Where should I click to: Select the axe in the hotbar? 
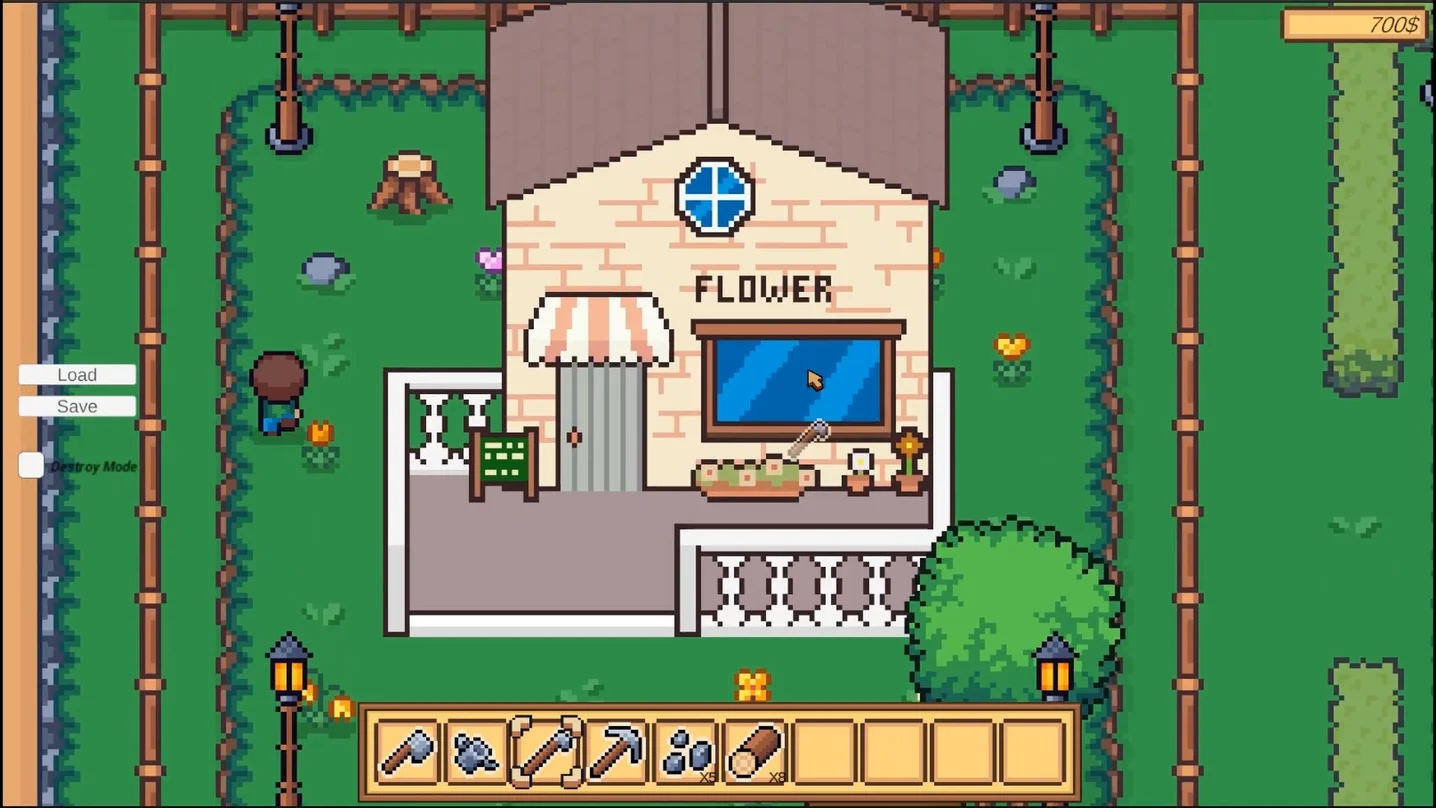click(x=407, y=751)
